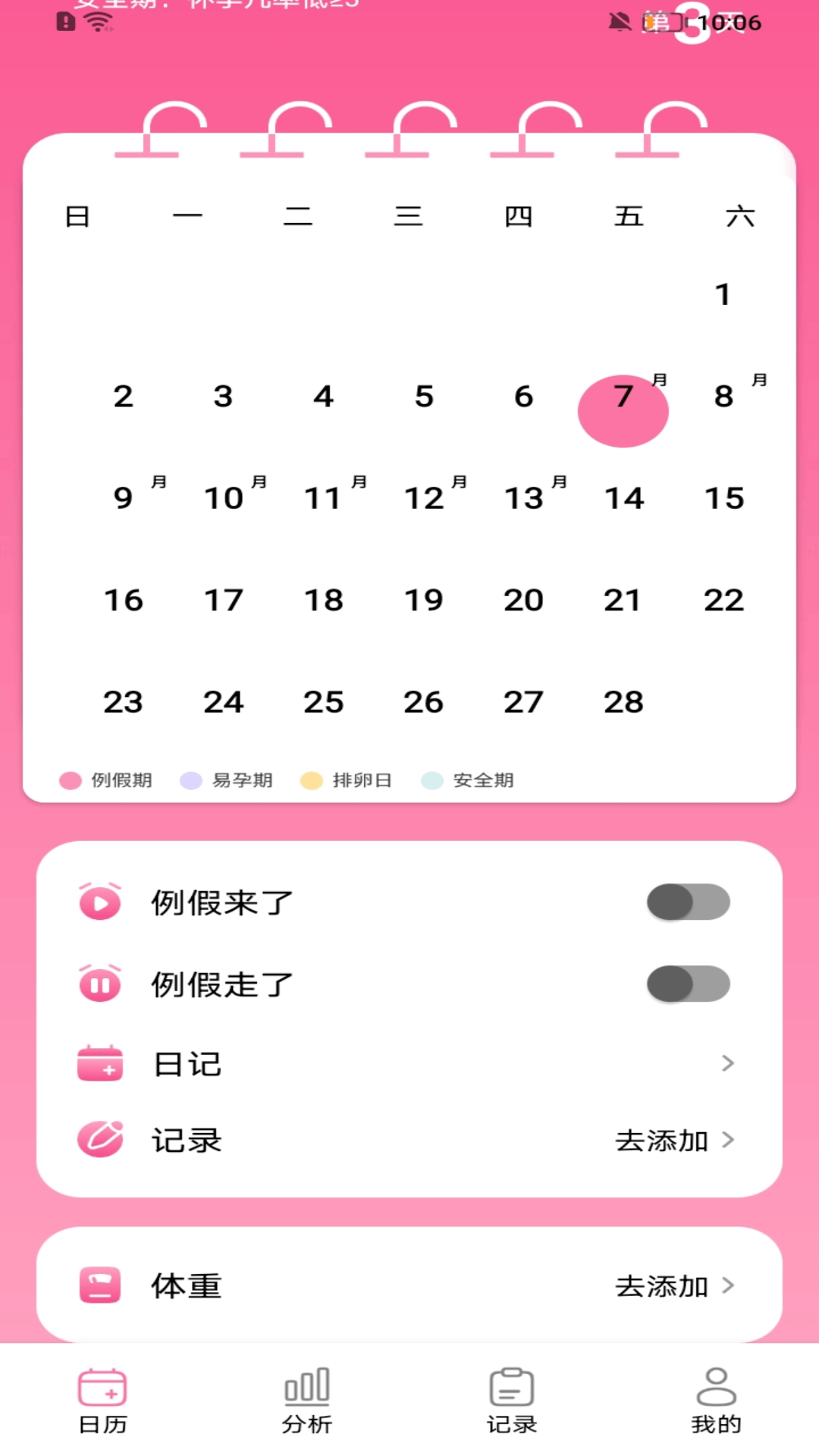Open the 日记 diary row
This screenshot has width=819, height=1456.
pos(409,1063)
